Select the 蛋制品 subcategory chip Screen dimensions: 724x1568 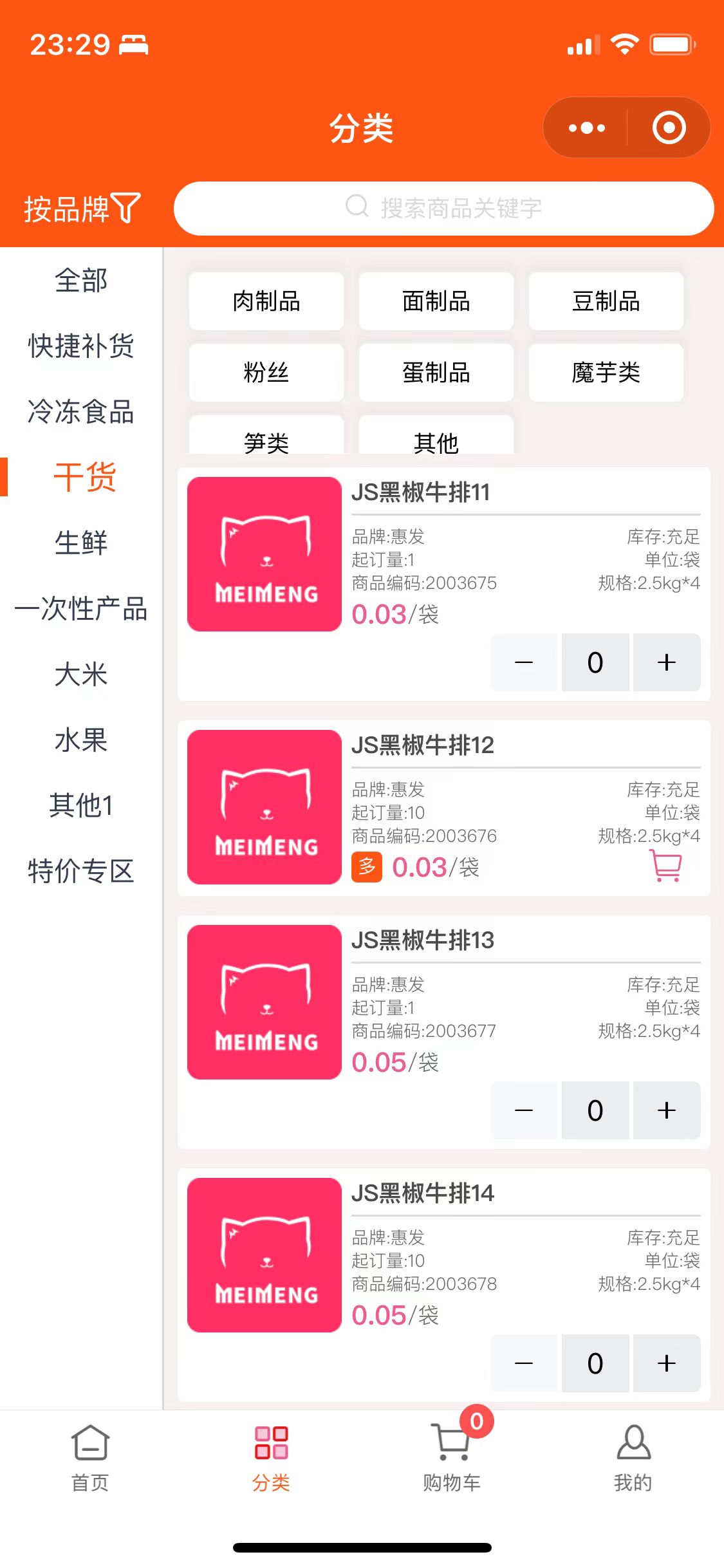[436, 373]
